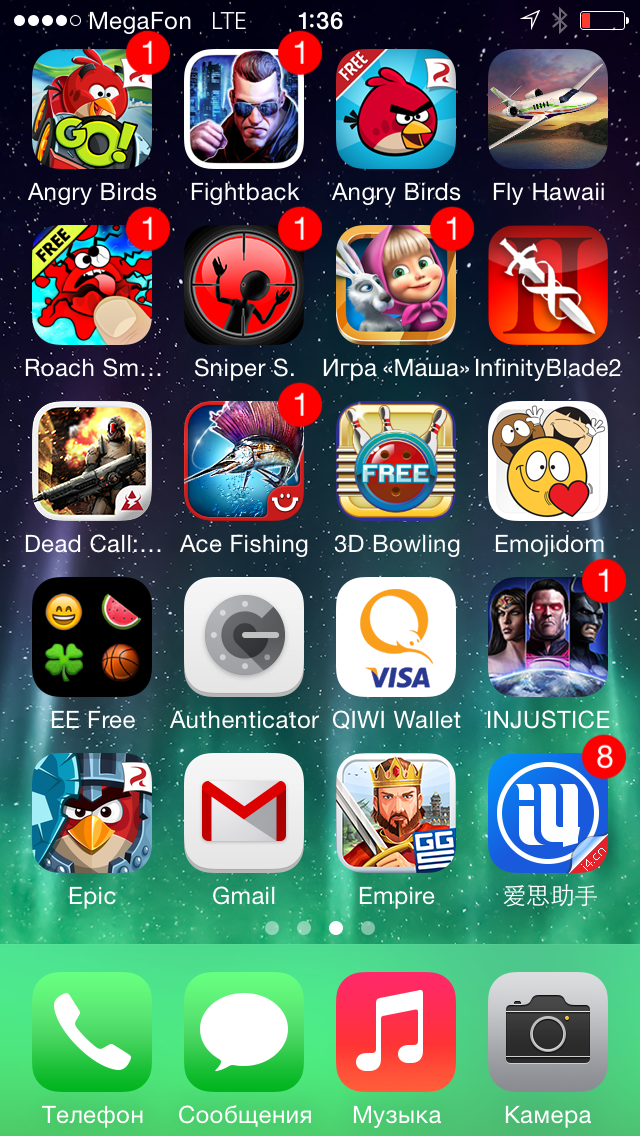This screenshot has width=640, height=1136.
Task: Launch 3D Bowling game
Action: click(396, 461)
